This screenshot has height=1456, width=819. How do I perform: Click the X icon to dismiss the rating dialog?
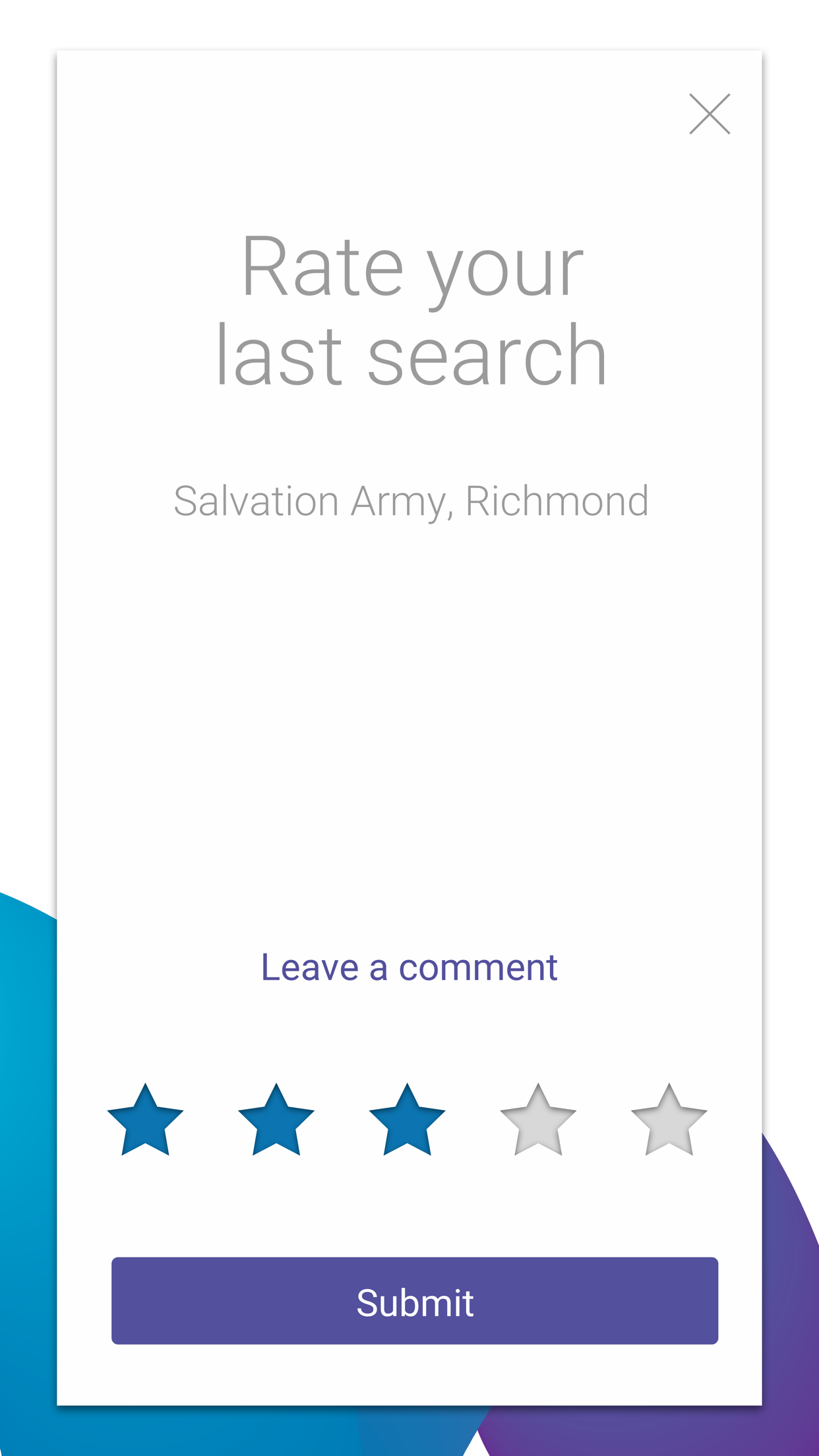710,114
